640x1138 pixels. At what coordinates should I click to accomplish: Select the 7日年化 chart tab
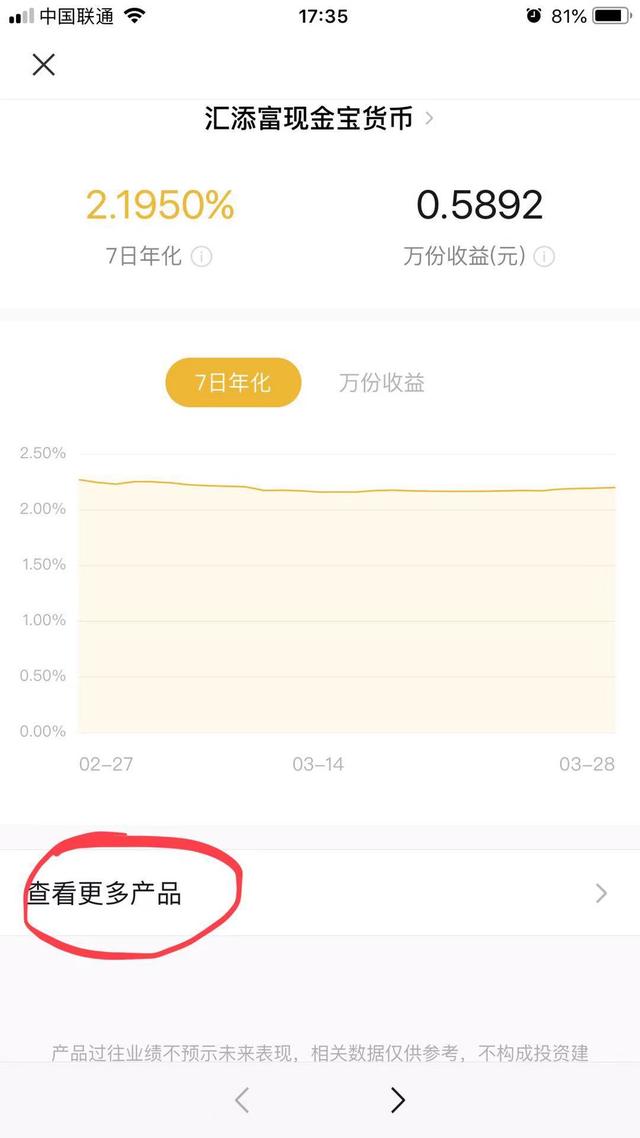233,383
